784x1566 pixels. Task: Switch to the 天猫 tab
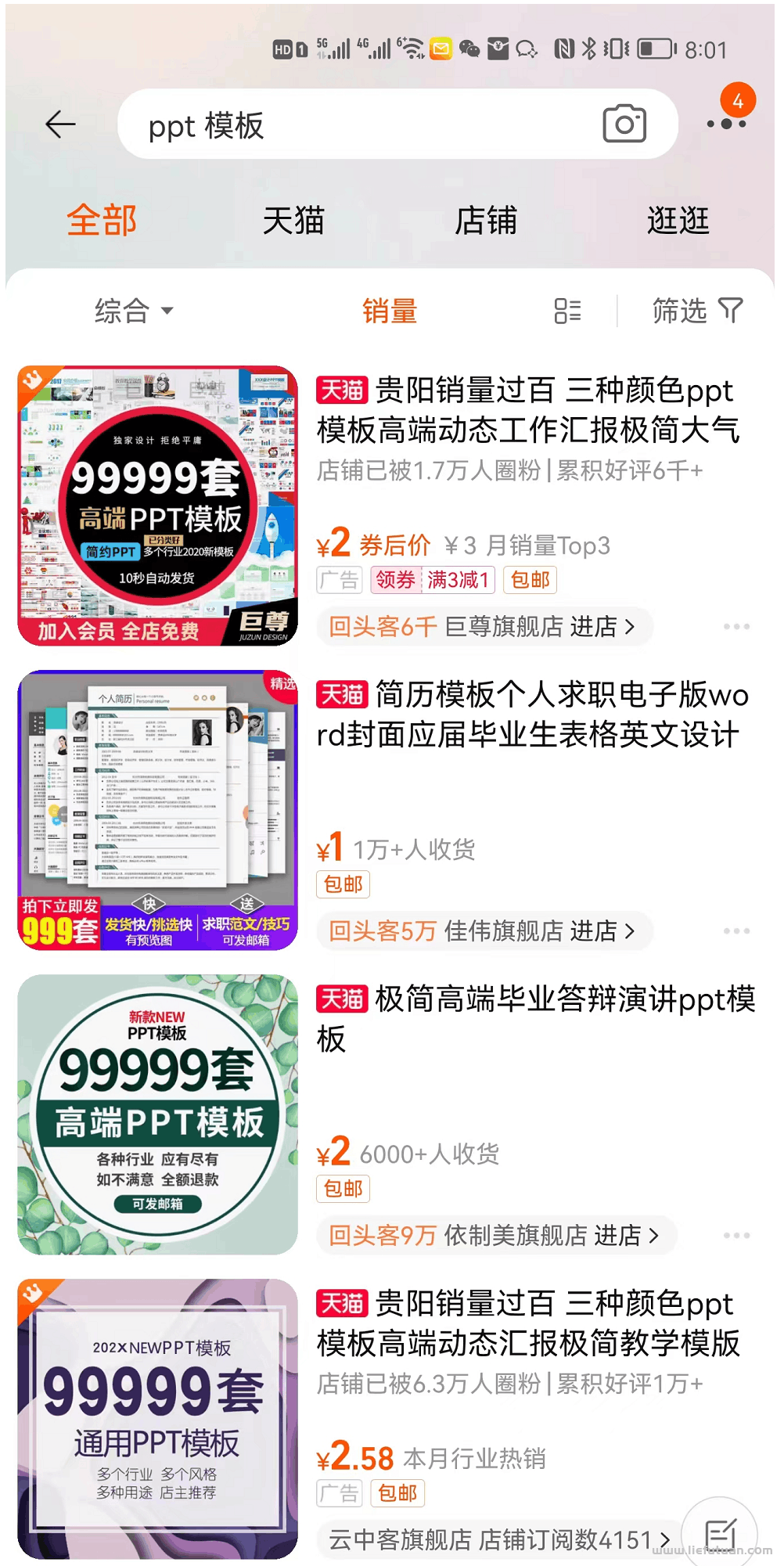pyautogui.click(x=293, y=221)
